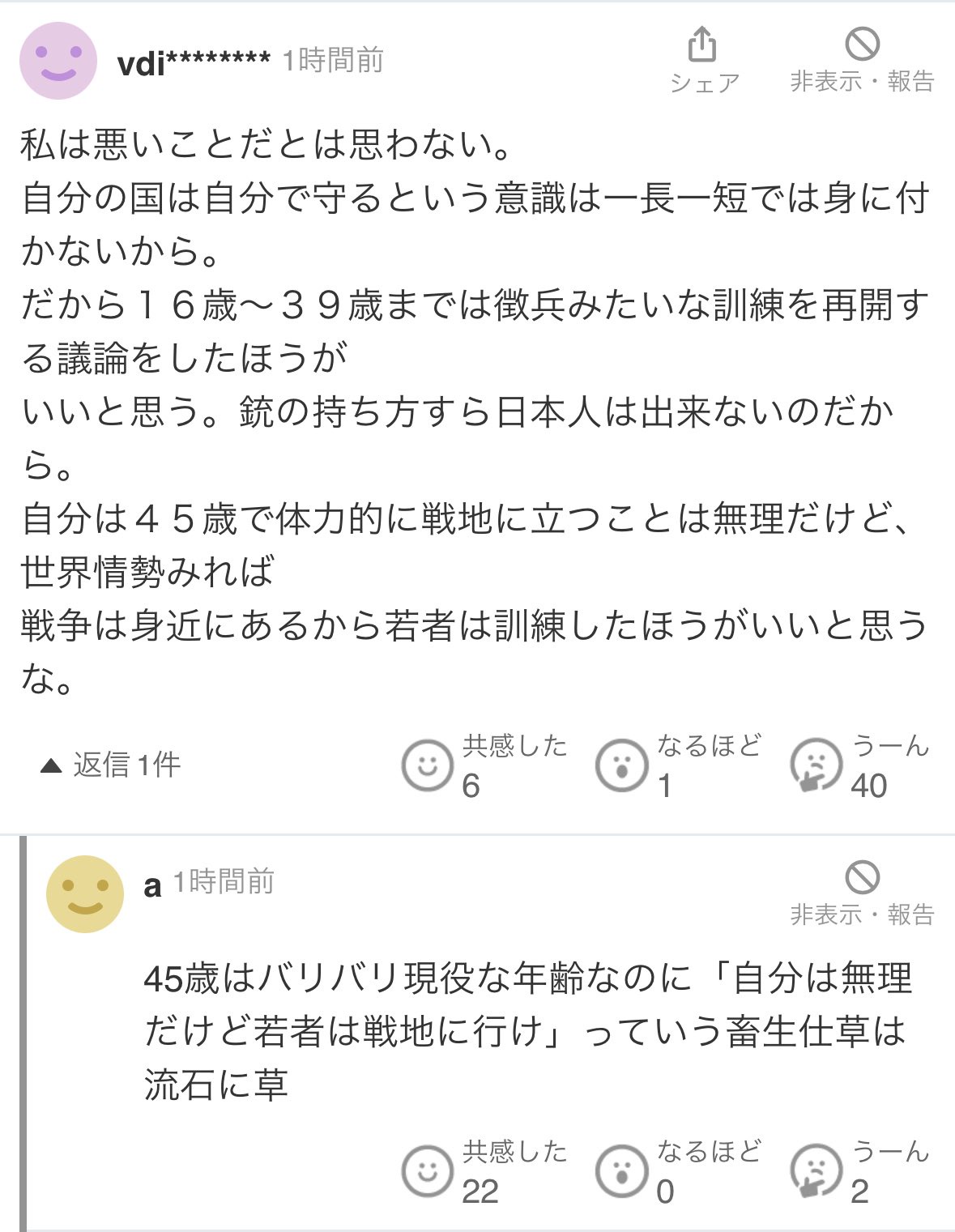Collapse the 返信 1件 replies

pyautogui.click(x=111, y=765)
